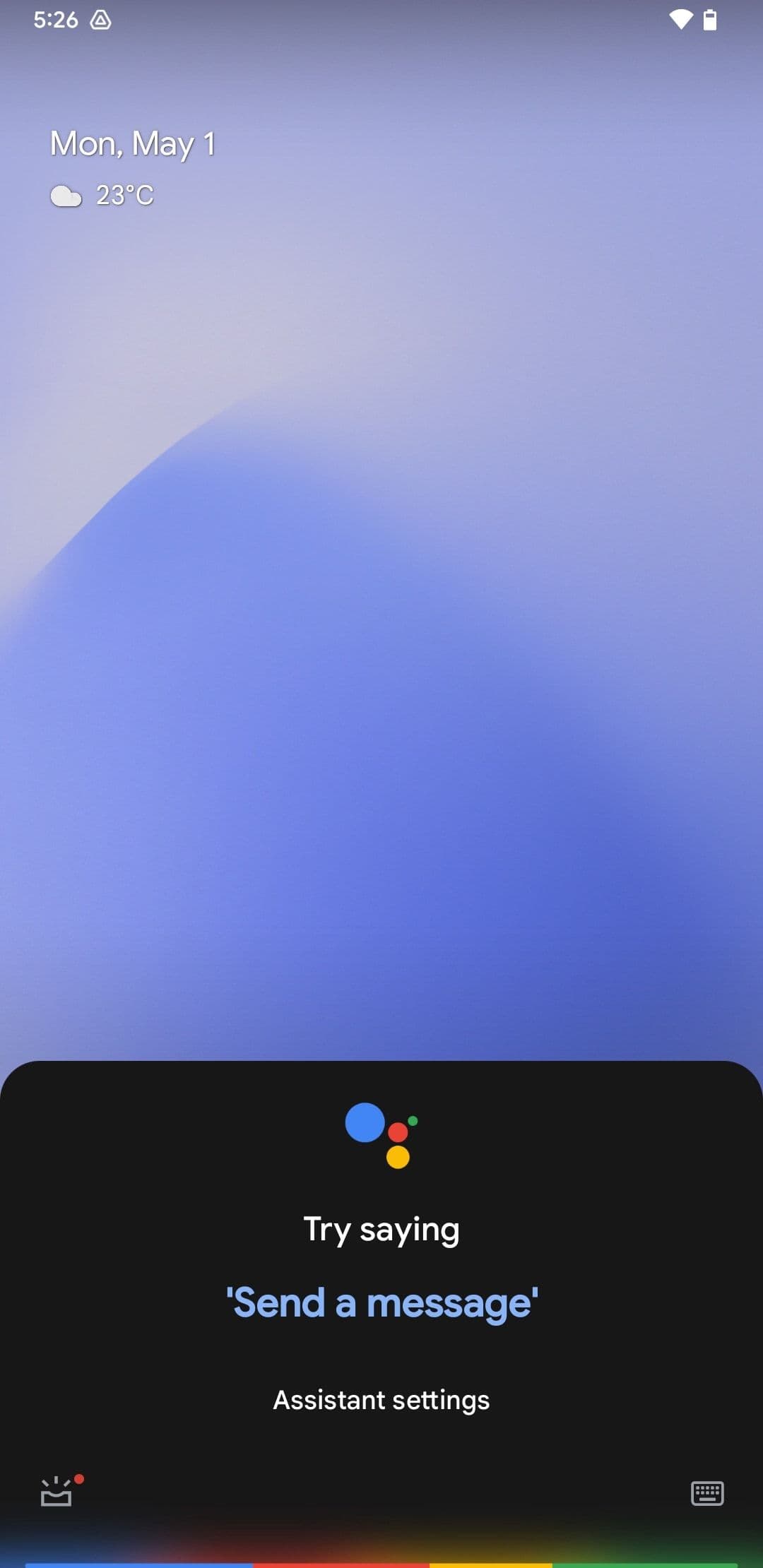Tap the 23°C temperature reading

click(124, 194)
